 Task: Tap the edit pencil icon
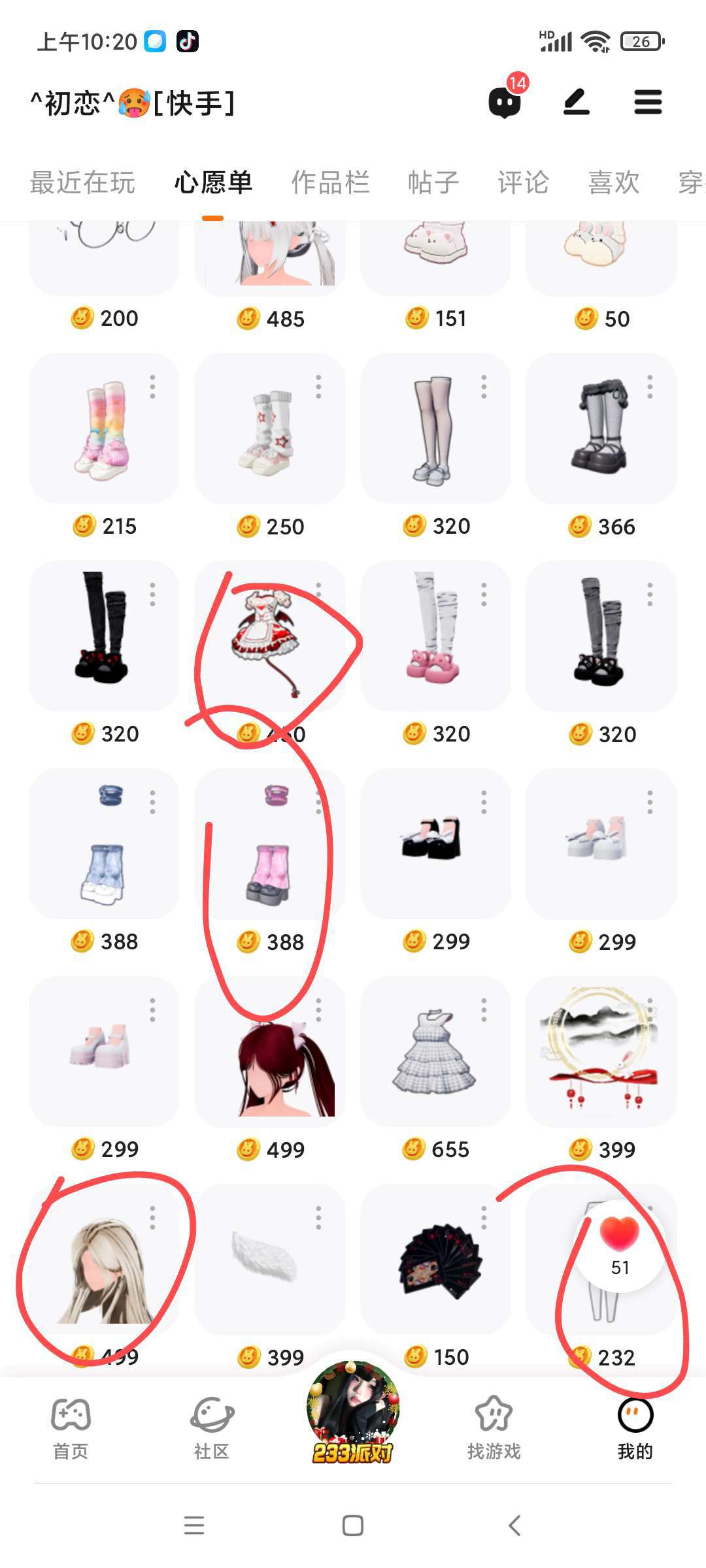pyautogui.click(x=577, y=102)
